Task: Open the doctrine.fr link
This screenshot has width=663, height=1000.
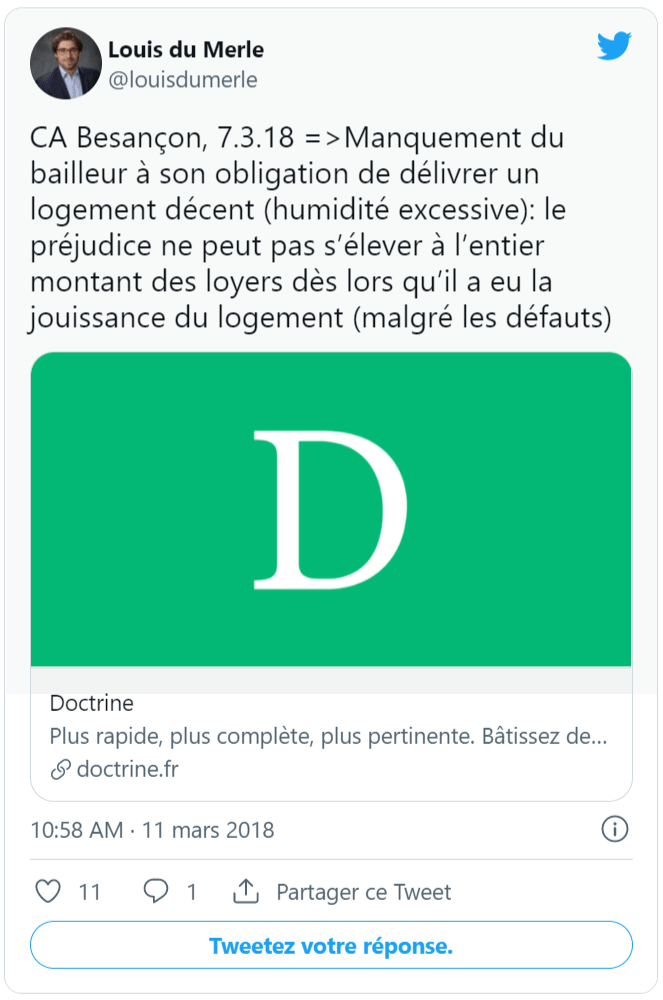Action: (127, 769)
